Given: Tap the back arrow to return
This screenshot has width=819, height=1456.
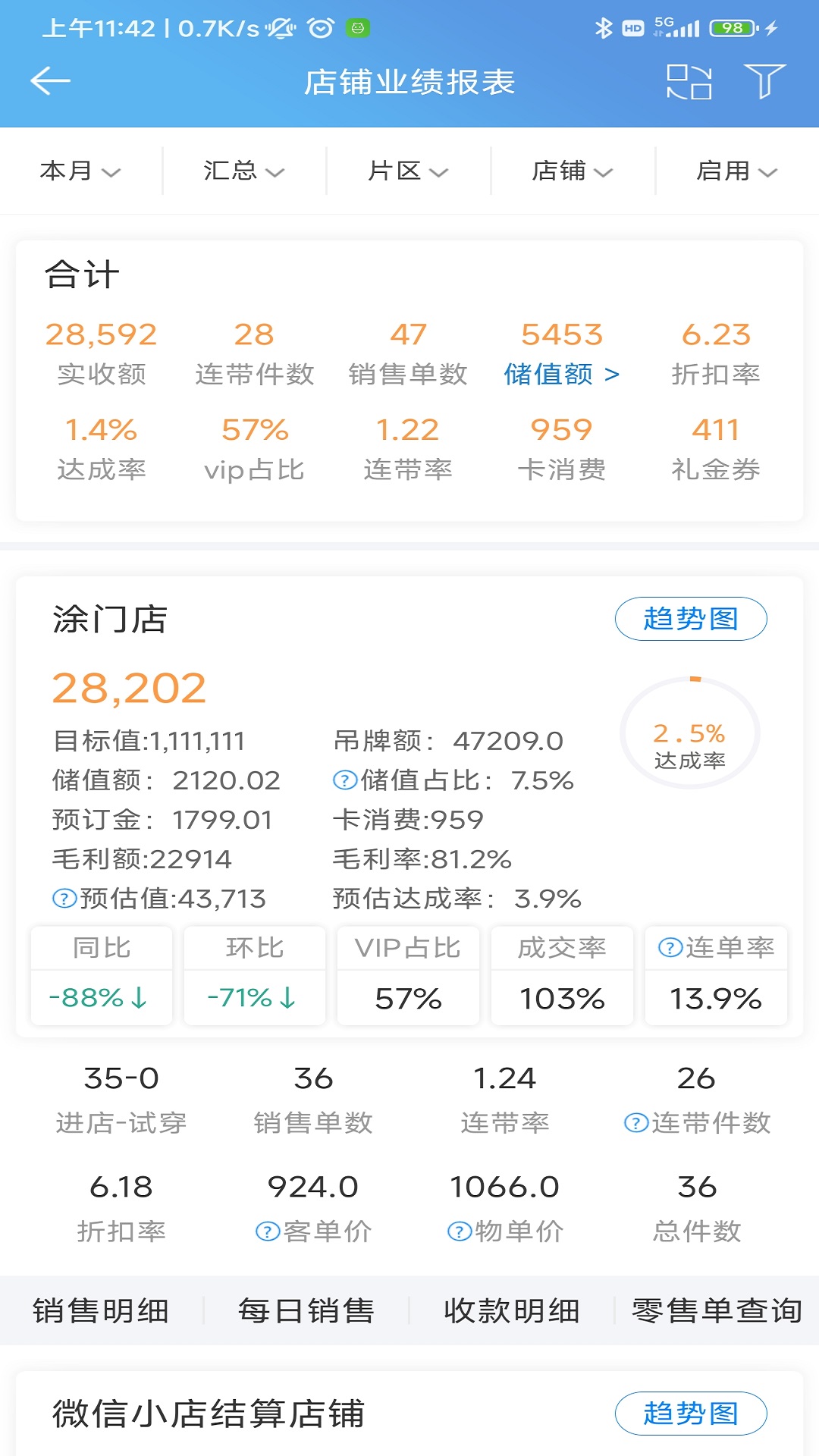Looking at the screenshot, I should point(50,80).
